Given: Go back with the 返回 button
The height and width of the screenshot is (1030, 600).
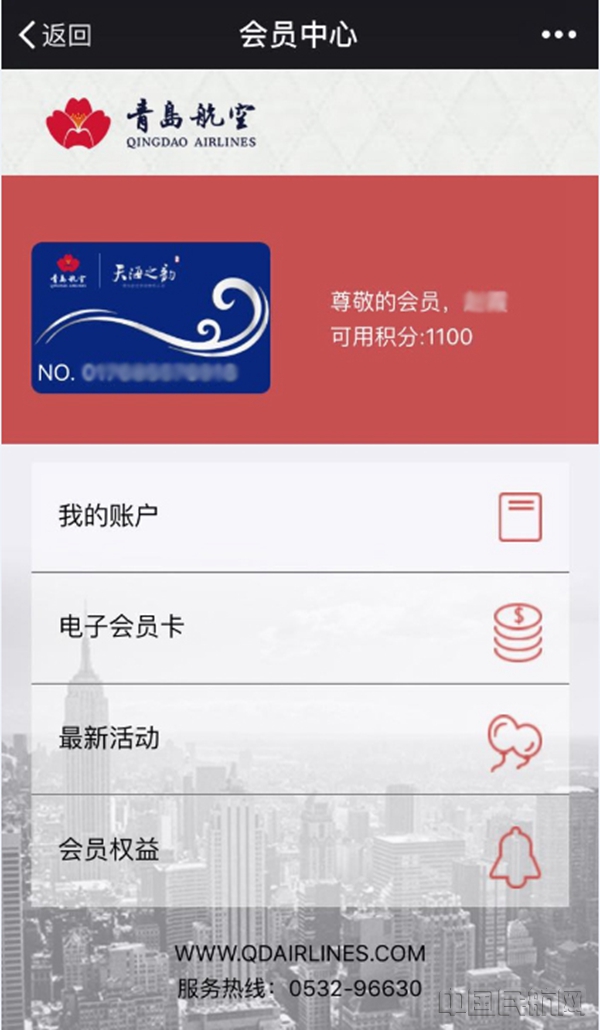Looking at the screenshot, I should pos(55,35).
